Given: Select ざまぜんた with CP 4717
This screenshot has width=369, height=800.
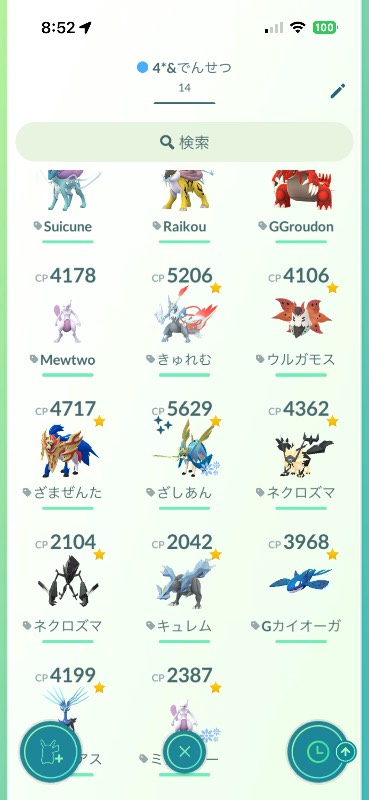Looking at the screenshot, I should pyautogui.click(x=67, y=454).
